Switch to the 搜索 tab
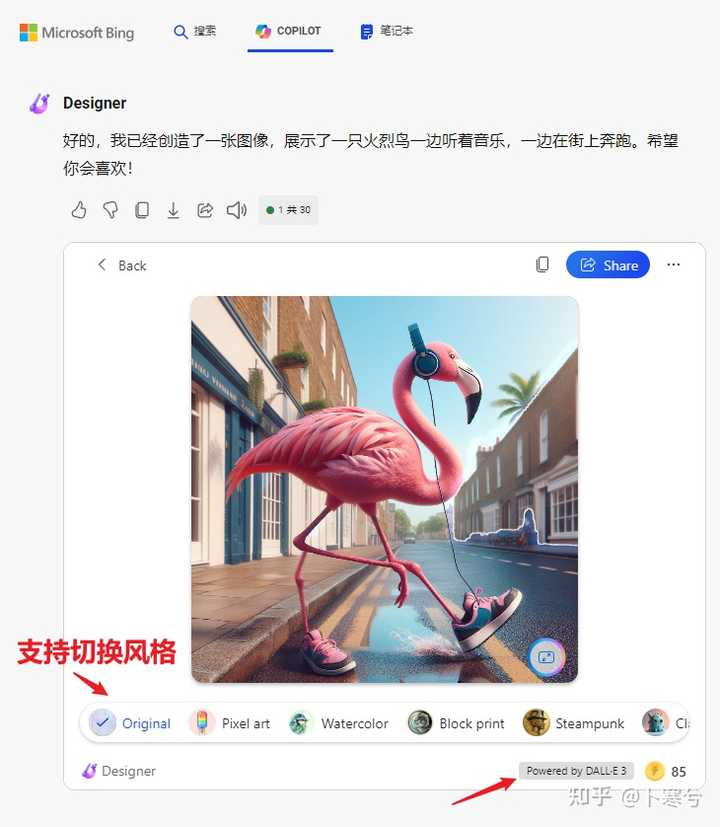 [x=194, y=32]
